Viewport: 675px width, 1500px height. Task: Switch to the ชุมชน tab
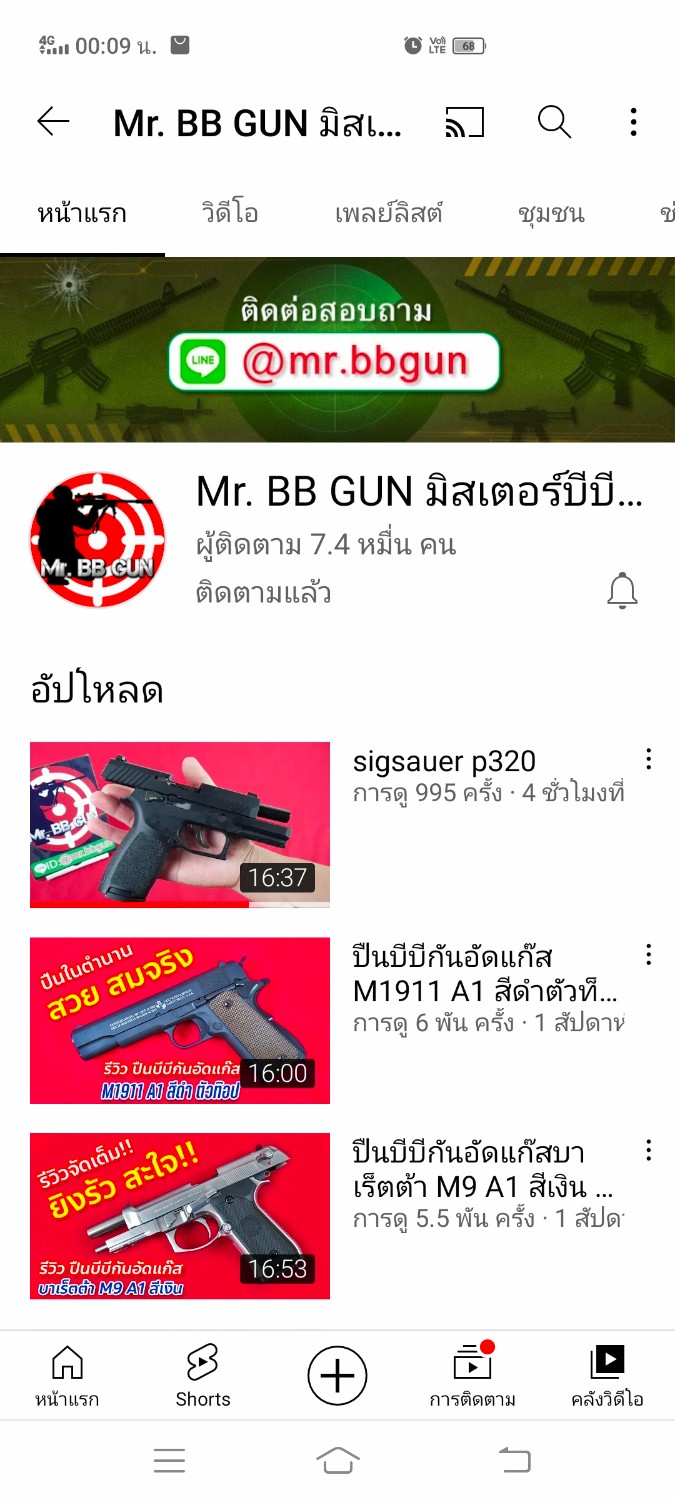[x=551, y=213]
